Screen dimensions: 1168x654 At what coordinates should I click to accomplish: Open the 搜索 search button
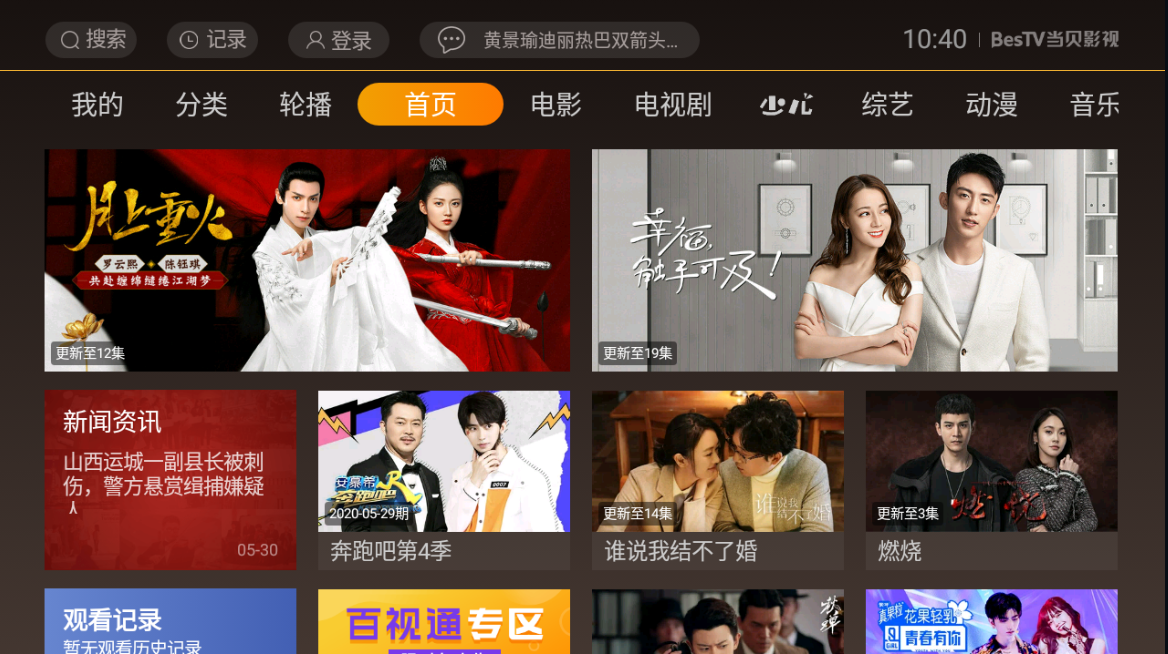(x=91, y=40)
